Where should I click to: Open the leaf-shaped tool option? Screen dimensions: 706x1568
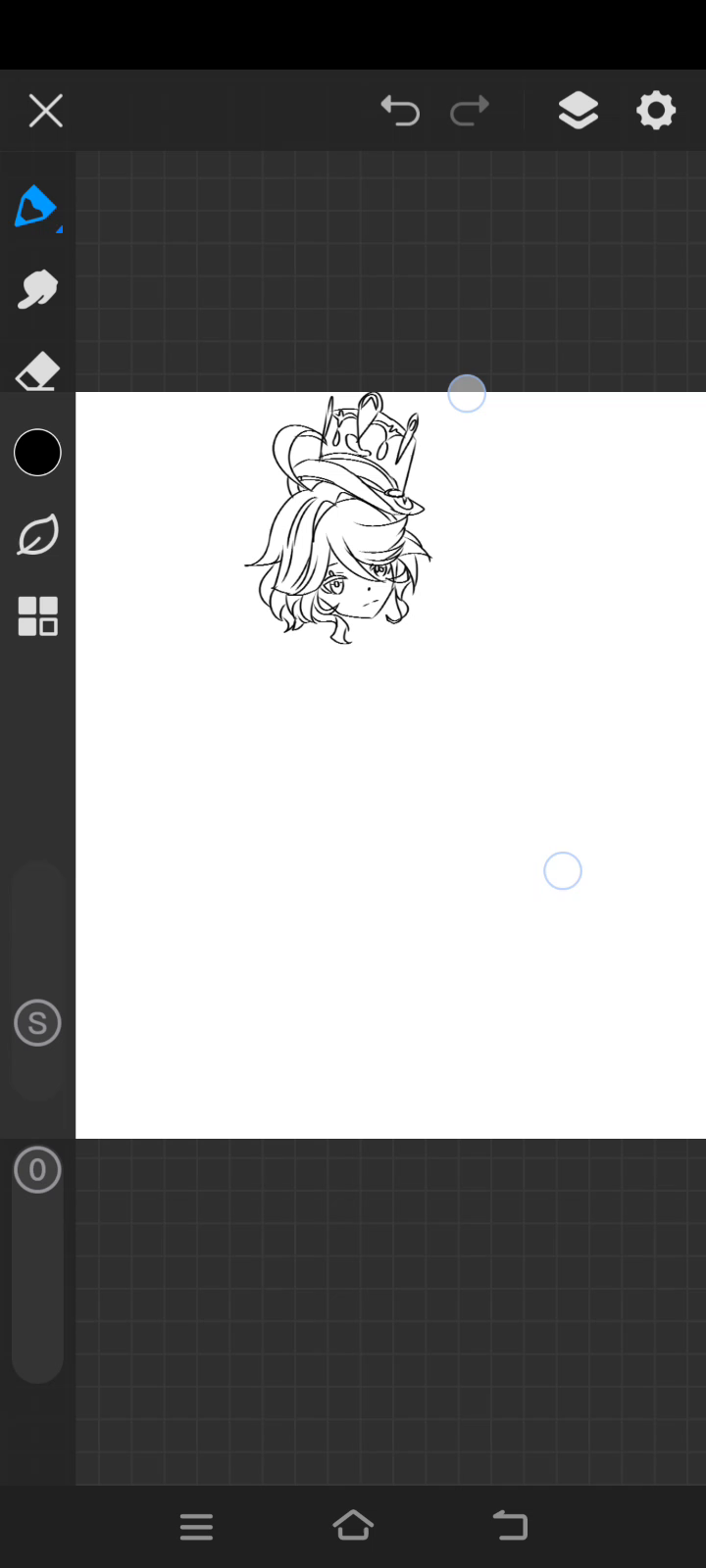pos(37,535)
